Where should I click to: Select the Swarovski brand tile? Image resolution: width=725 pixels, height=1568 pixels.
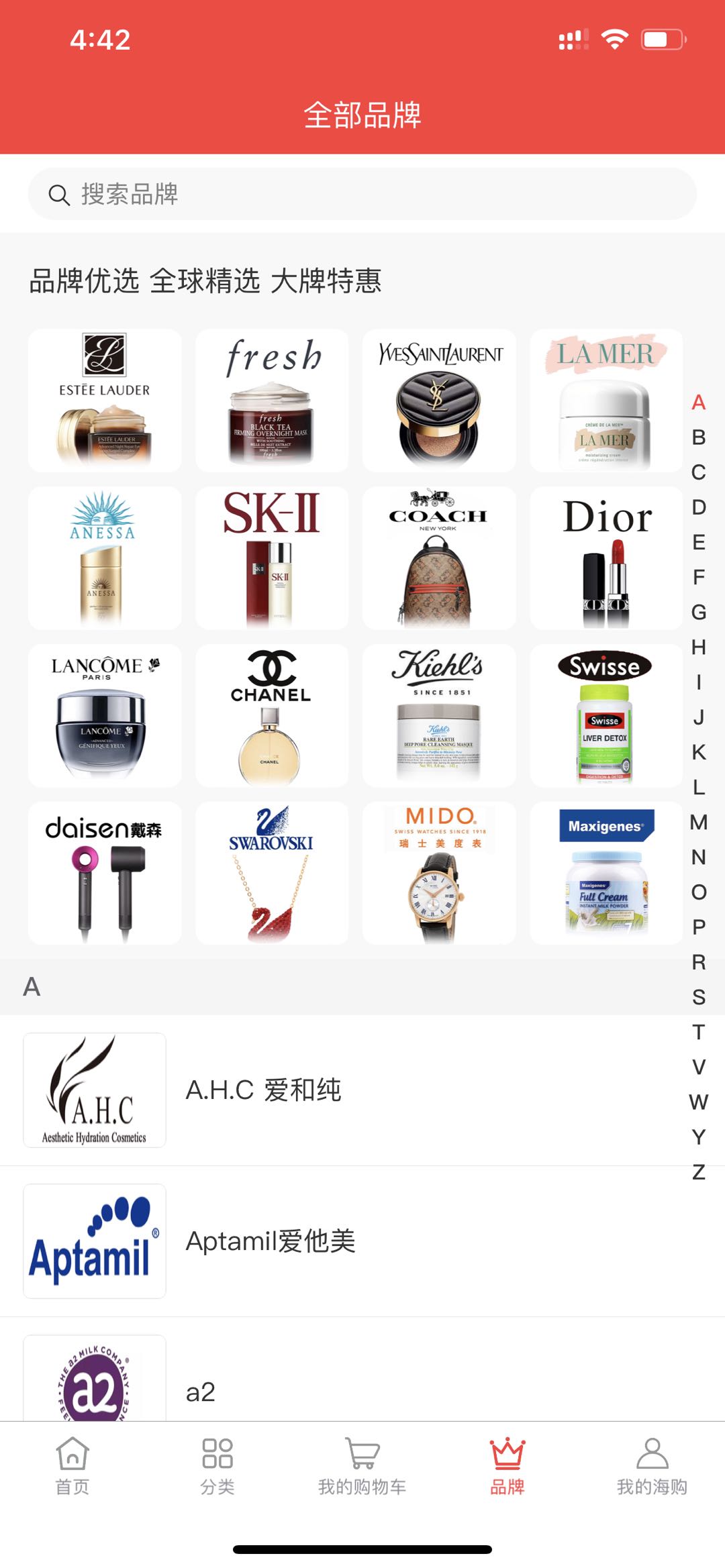tap(272, 873)
